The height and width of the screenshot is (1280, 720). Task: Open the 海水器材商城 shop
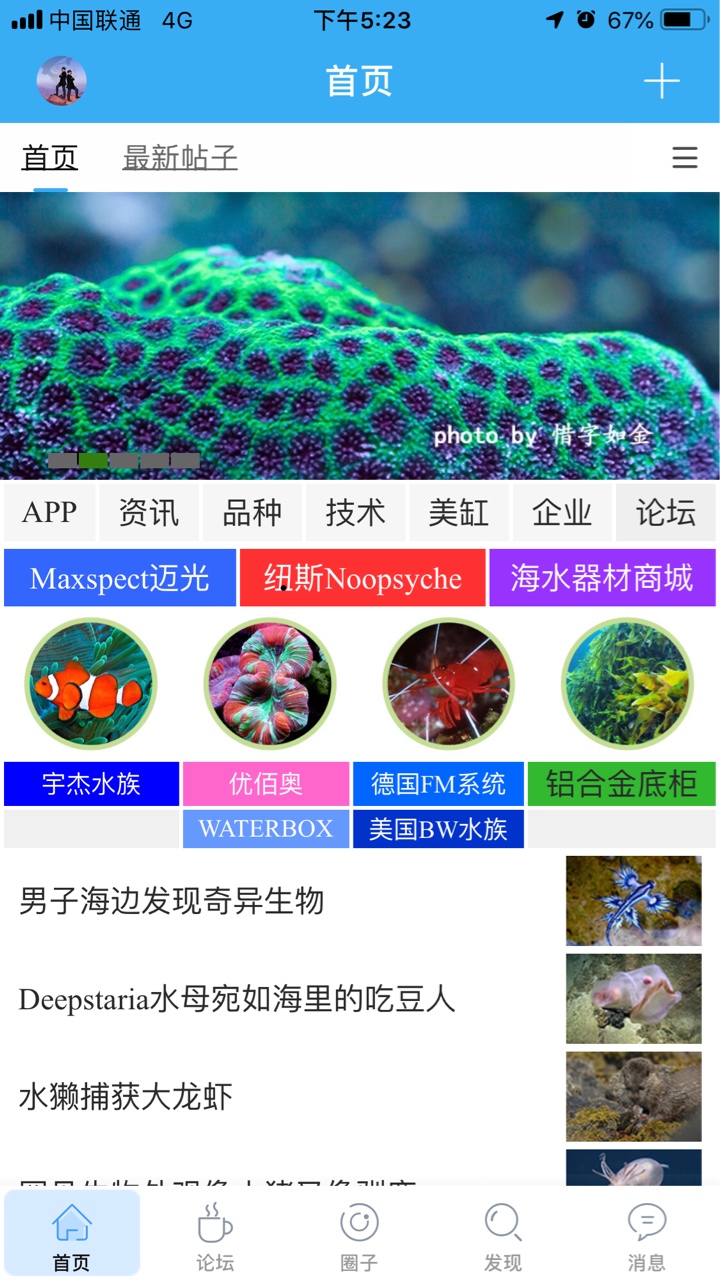point(602,578)
